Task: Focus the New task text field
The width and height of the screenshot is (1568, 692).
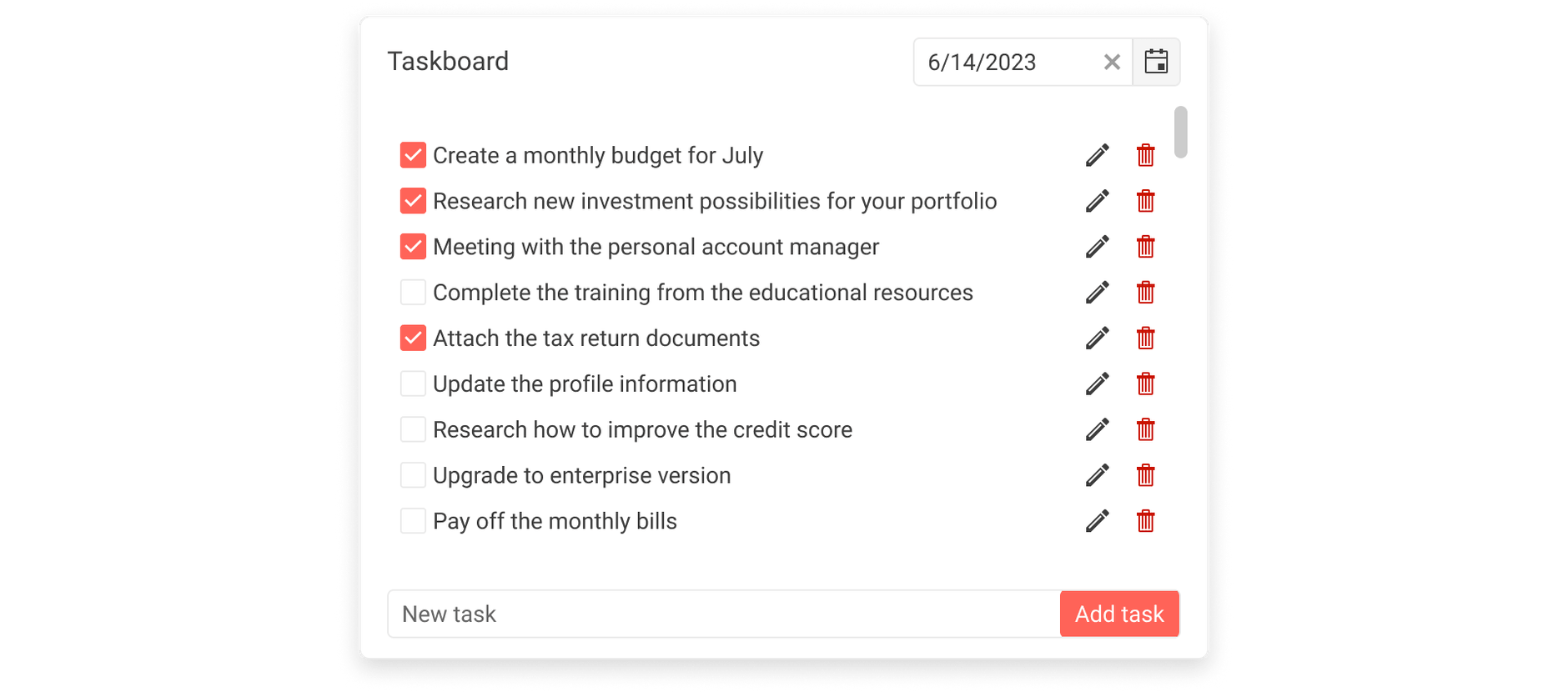Action: [x=723, y=614]
